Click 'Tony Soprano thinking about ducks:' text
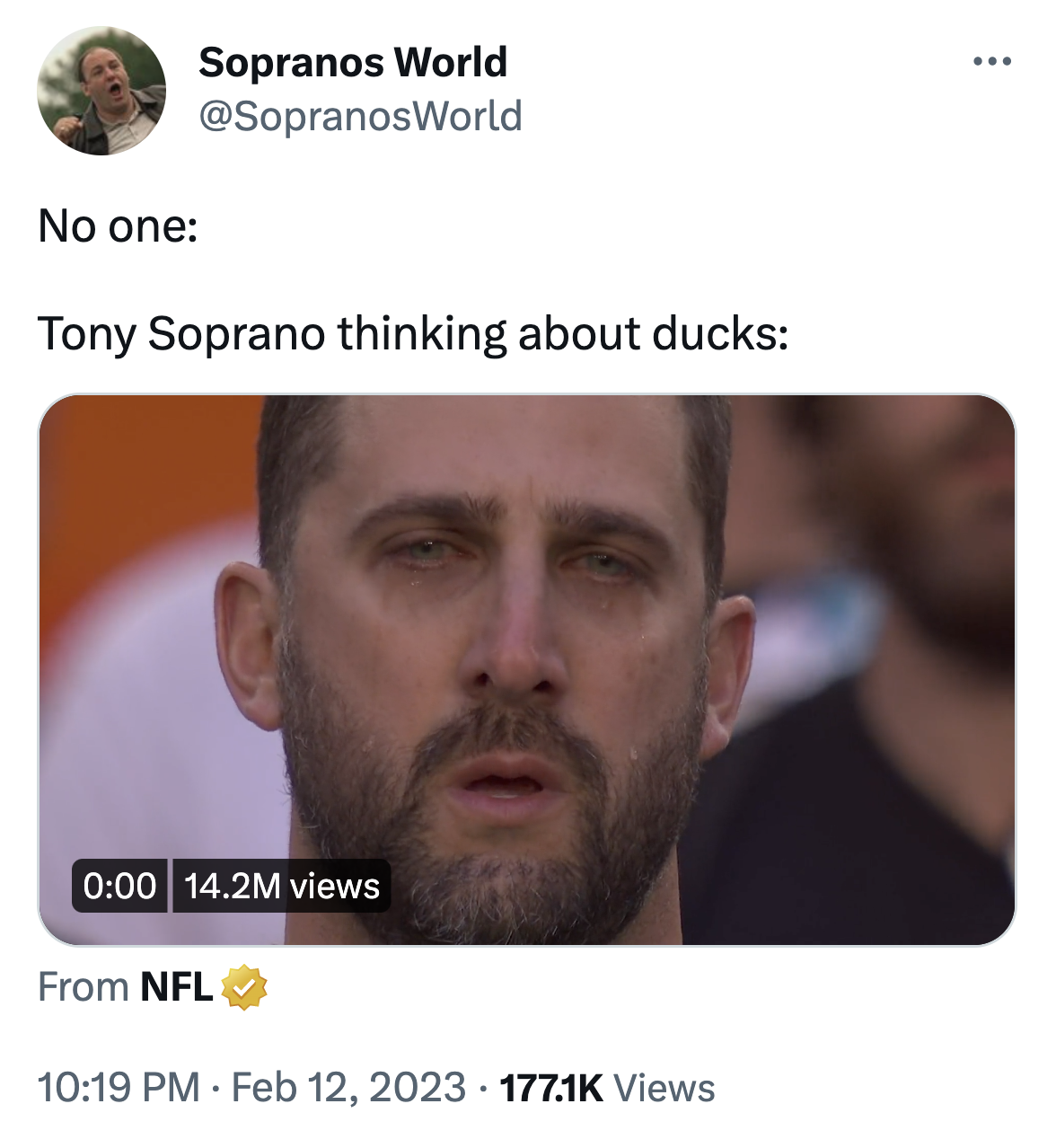Image resolution: width=1056 pixels, height=1148 pixels. (x=414, y=332)
